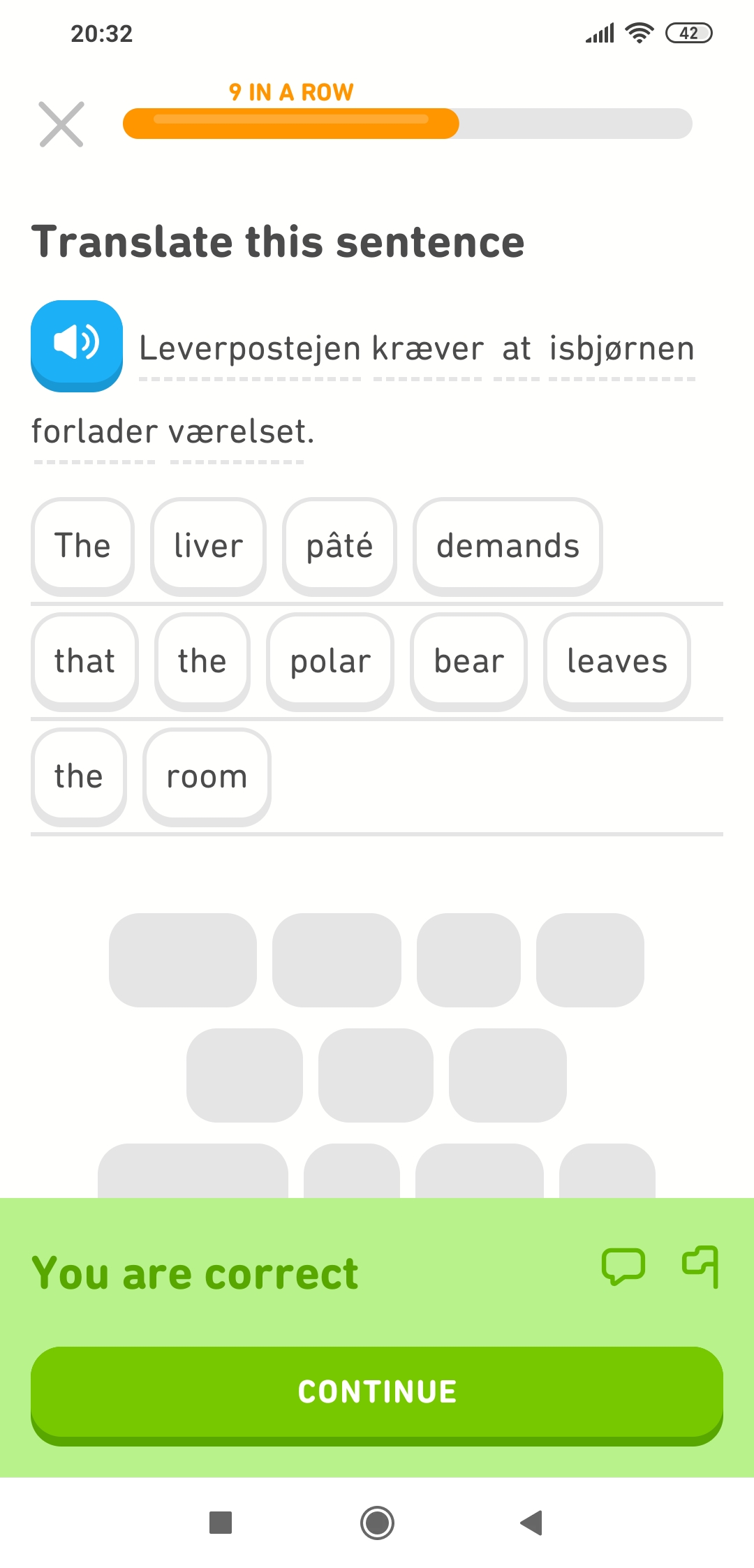Tap the 'room' word tile
Screen dimensions: 754x1568
click(207, 776)
